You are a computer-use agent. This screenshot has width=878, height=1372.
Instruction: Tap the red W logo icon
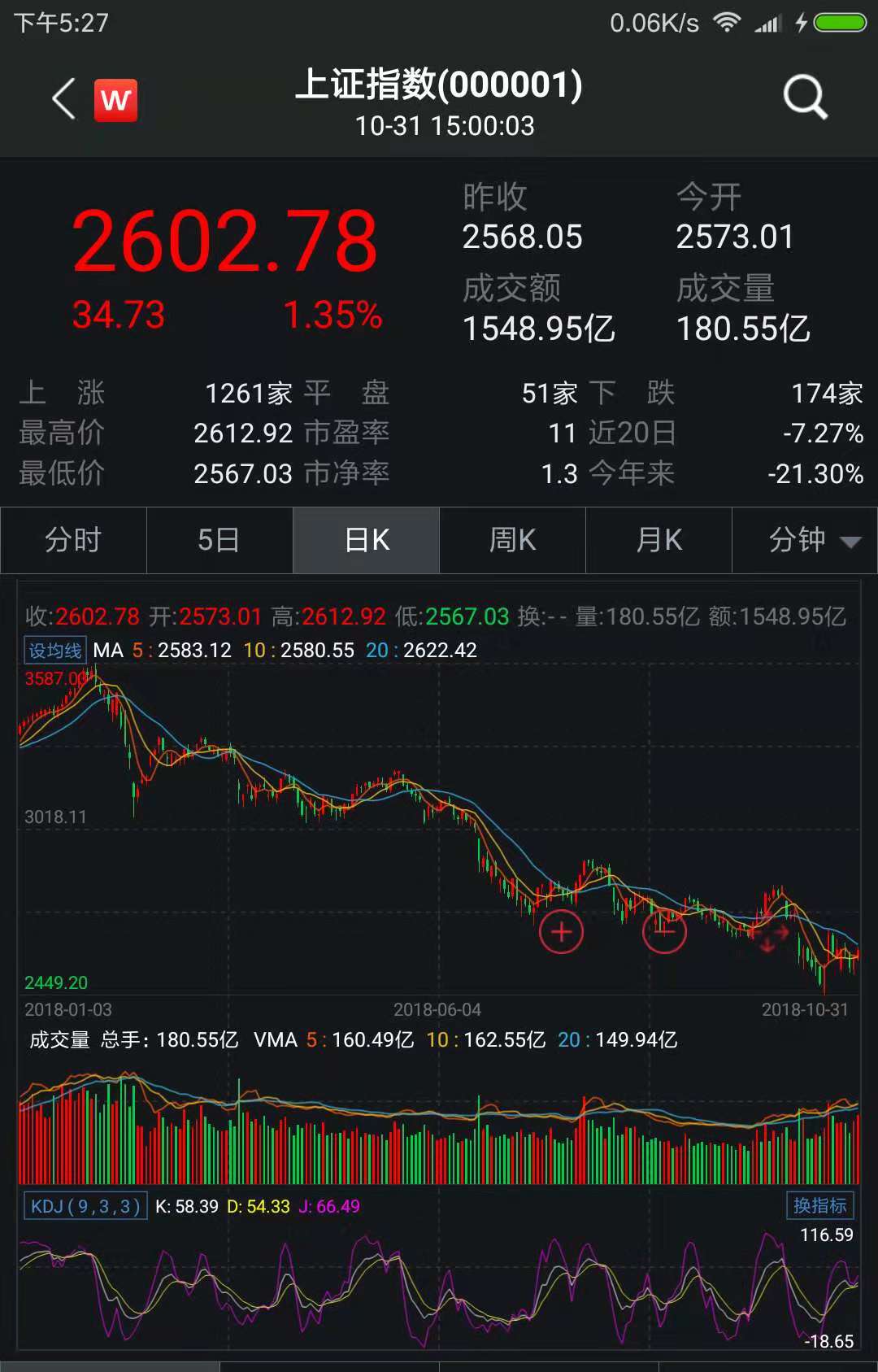(x=115, y=100)
